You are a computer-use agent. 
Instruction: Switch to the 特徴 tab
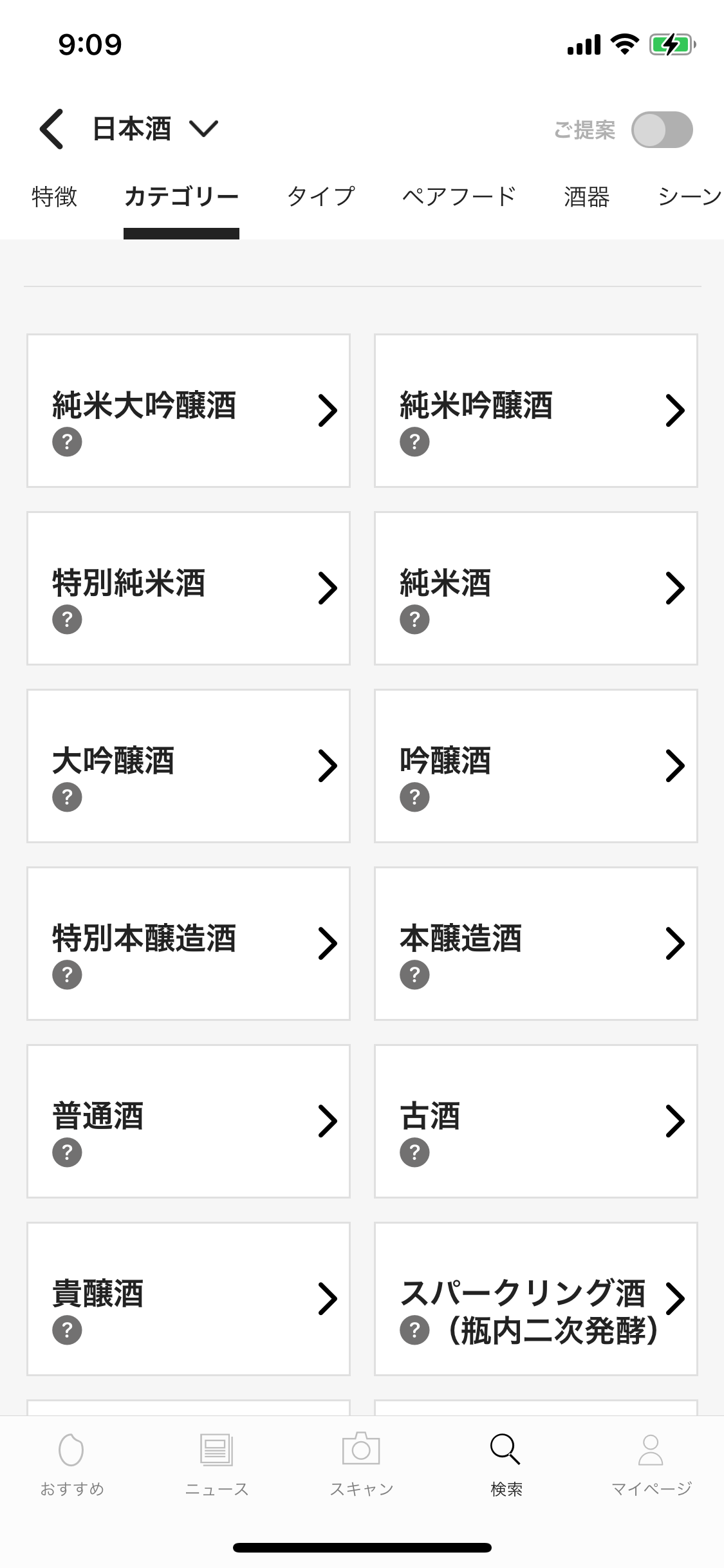click(x=55, y=196)
